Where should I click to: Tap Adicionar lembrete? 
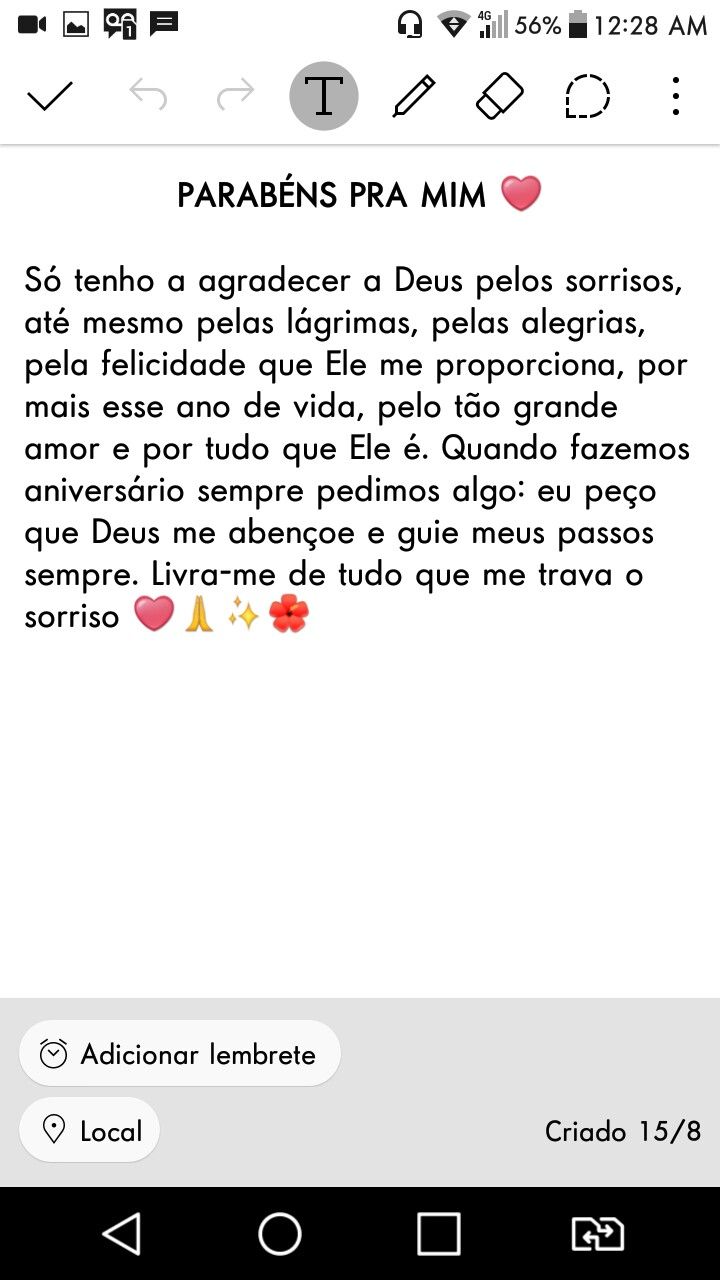(179, 1053)
